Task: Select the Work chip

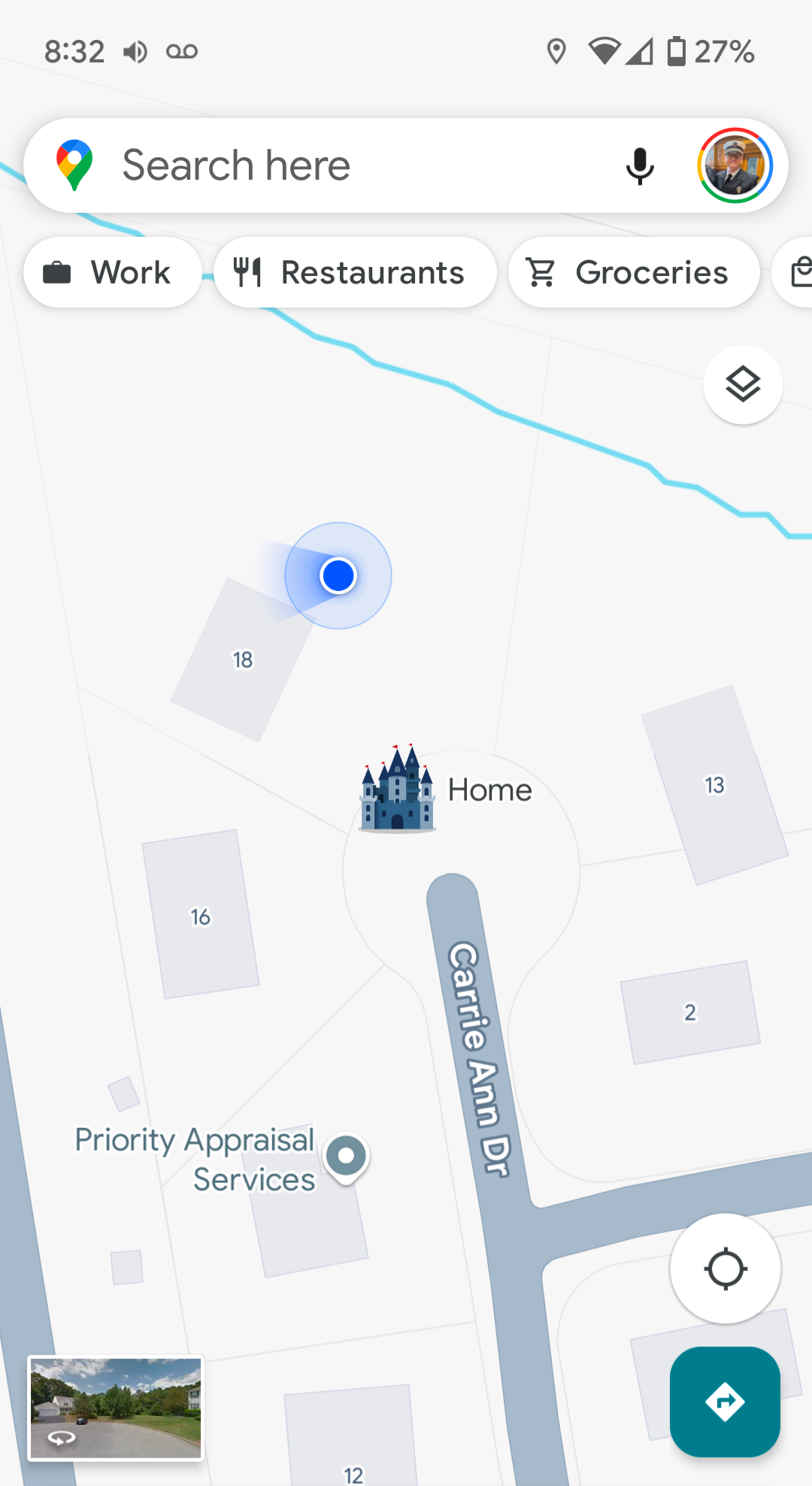Action: (x=112, y=272)
